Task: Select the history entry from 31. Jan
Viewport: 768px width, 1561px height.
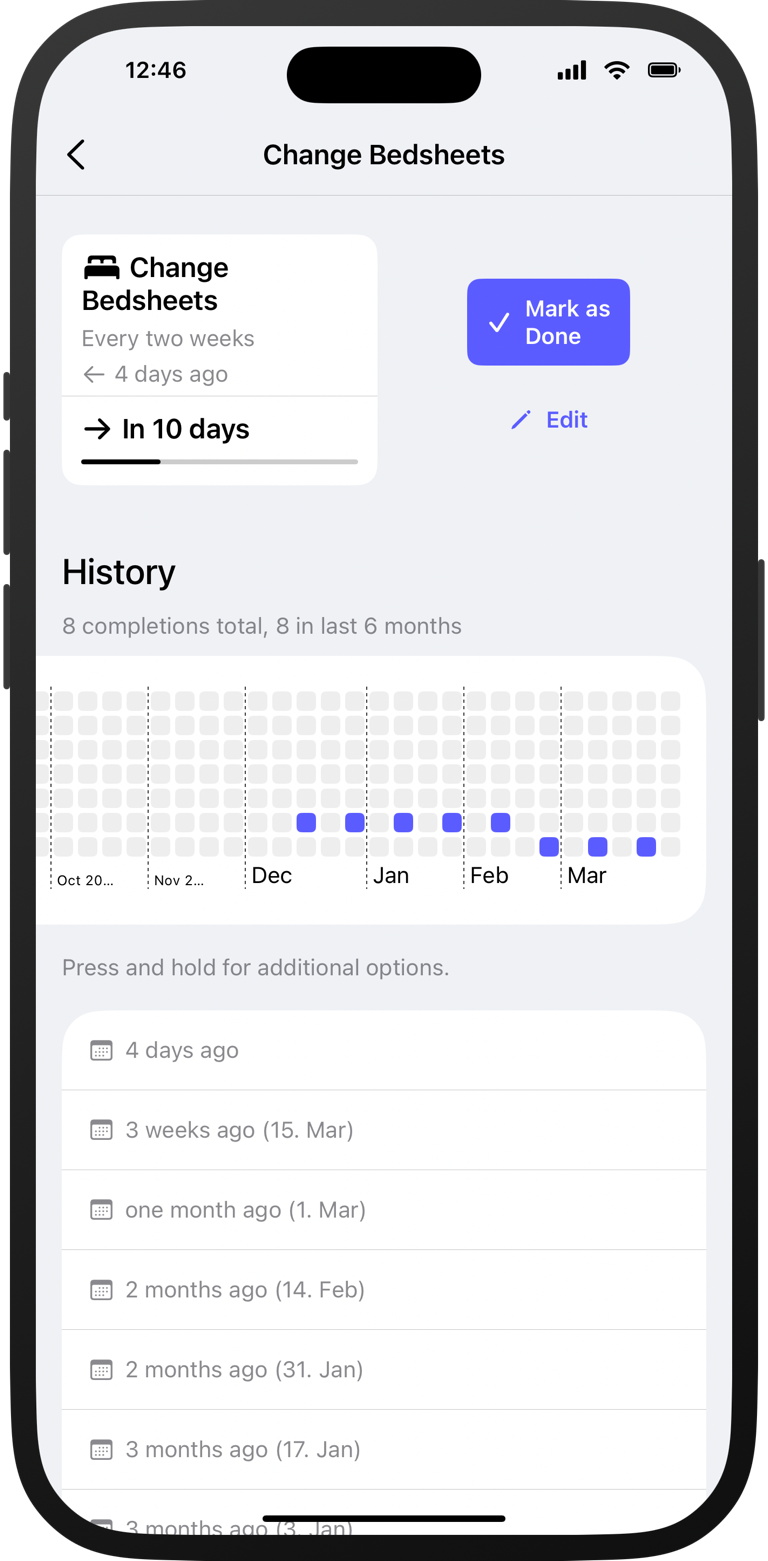Action: 384,1369
